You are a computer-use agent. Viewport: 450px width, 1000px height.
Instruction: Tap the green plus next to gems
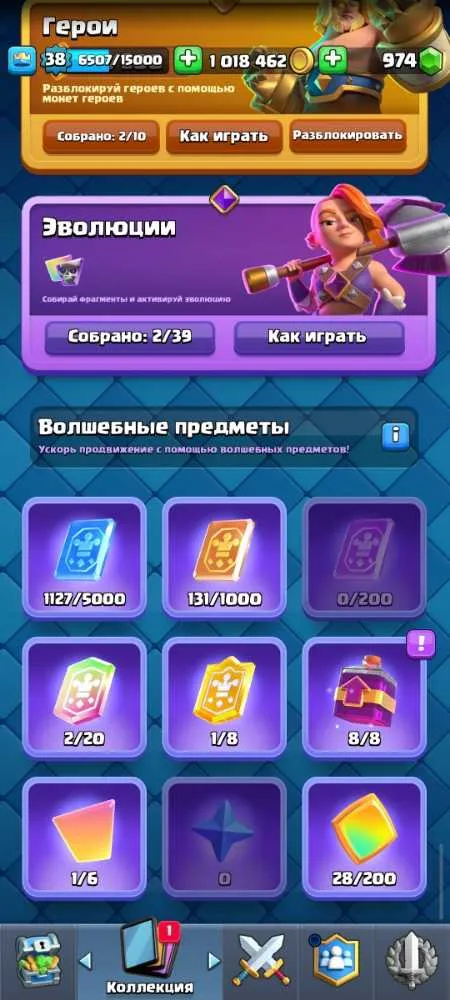tap(334, 61)
